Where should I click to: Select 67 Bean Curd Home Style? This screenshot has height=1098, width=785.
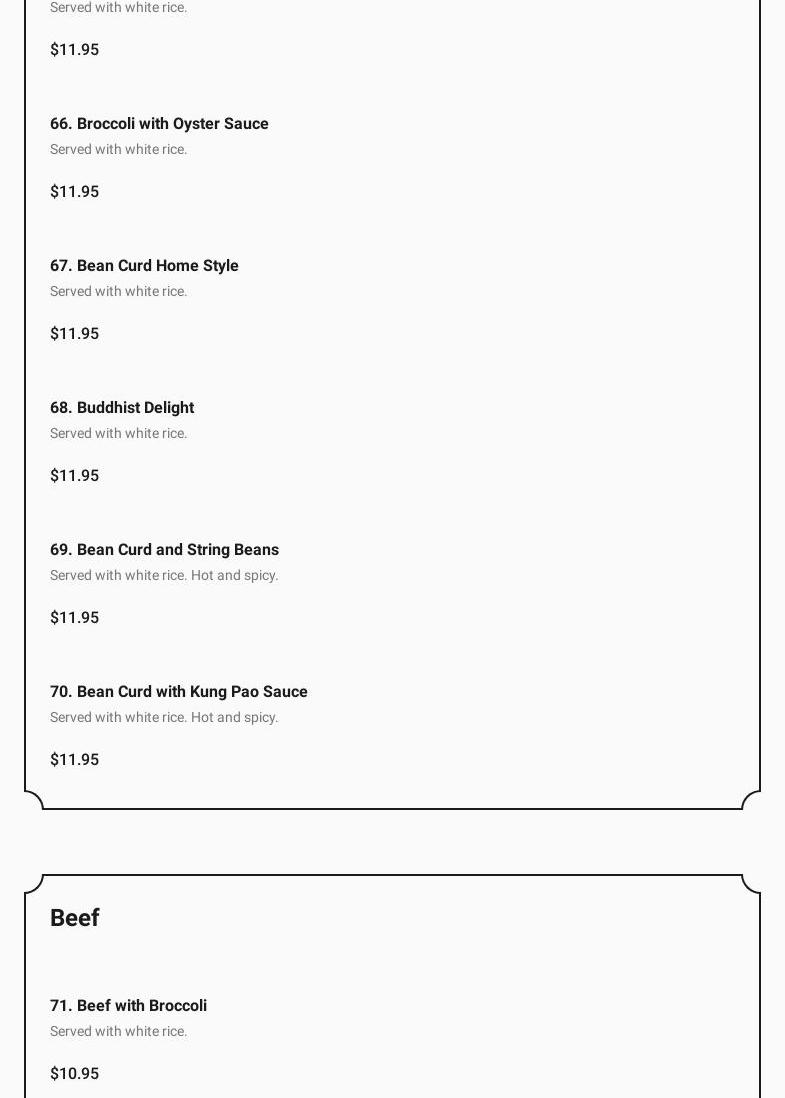144,266
